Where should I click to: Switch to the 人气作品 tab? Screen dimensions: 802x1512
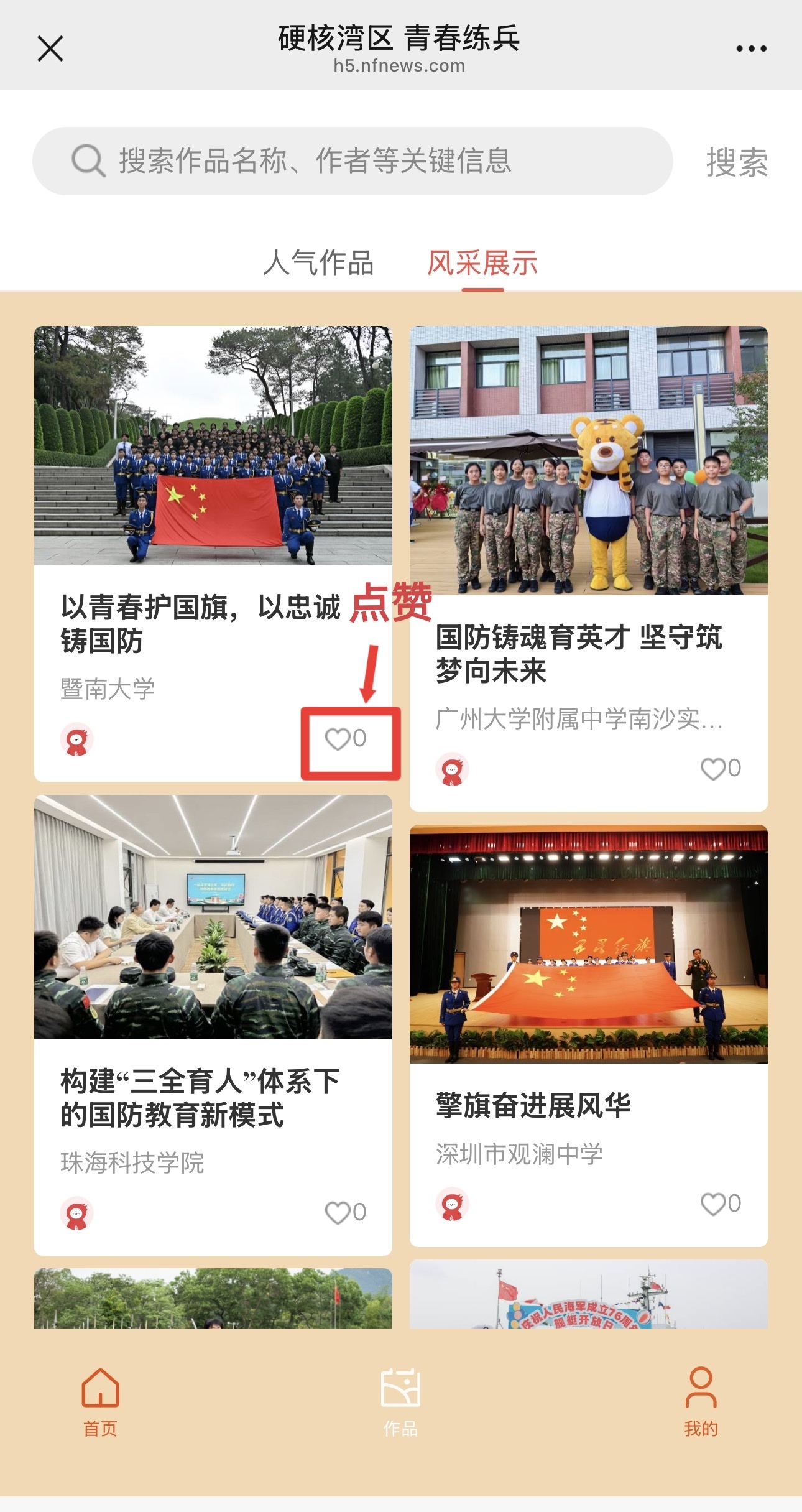point(318,262)
